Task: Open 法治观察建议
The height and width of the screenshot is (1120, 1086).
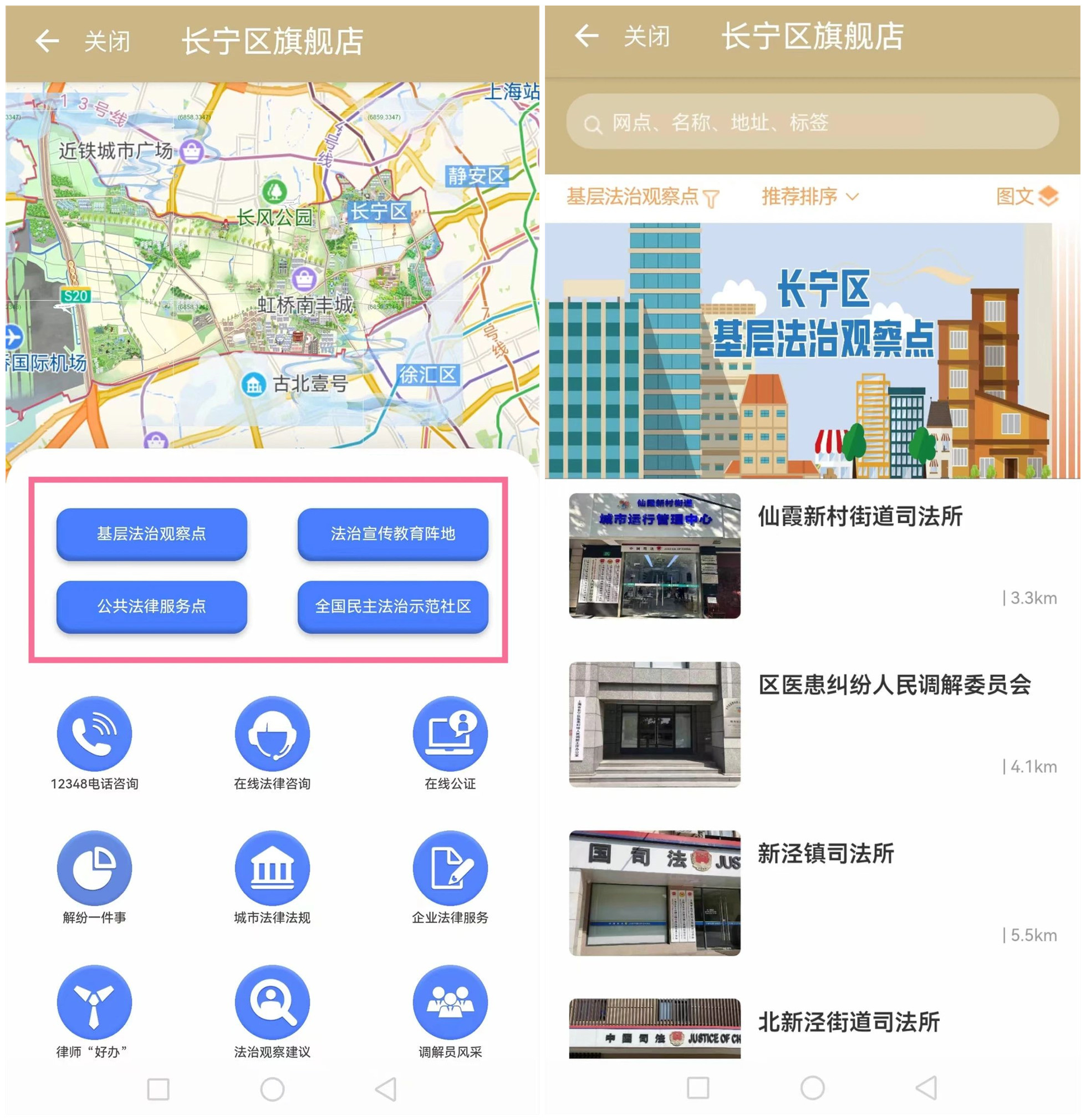Action: (272, 1002)
